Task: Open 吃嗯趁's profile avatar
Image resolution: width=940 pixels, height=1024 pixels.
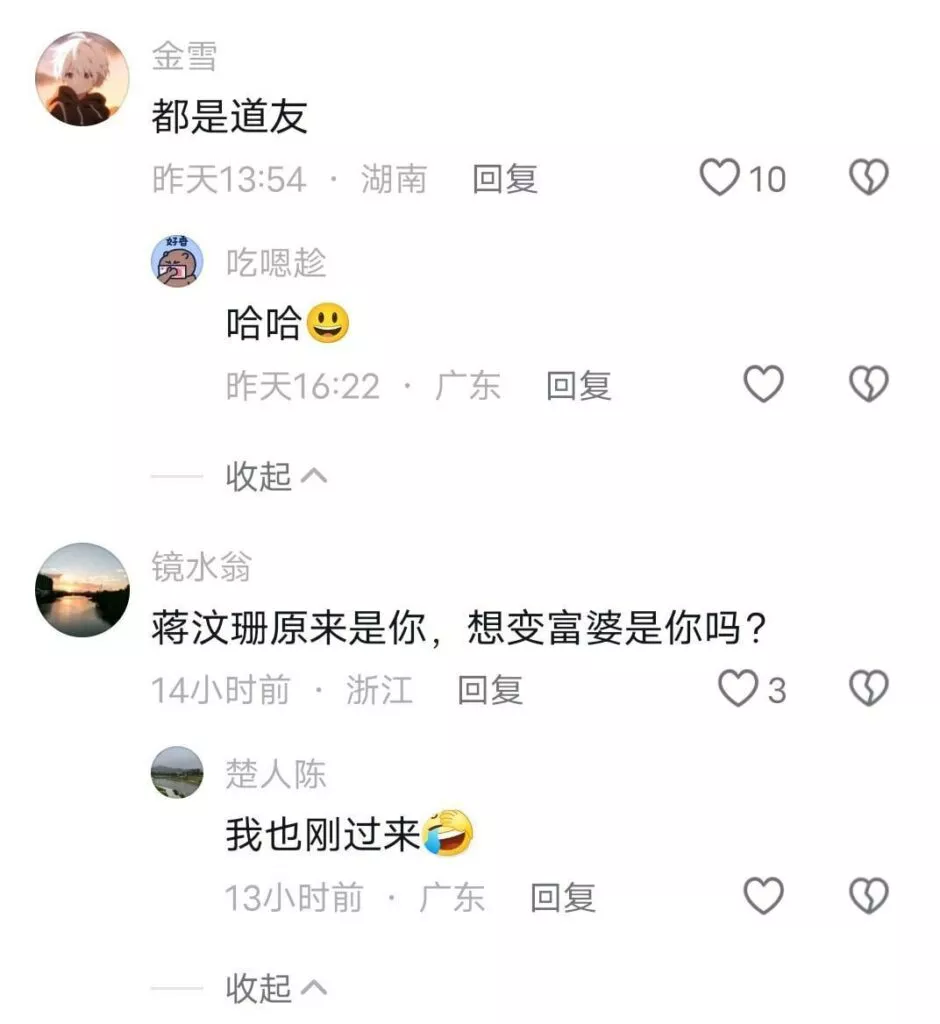Action: (x=177, y=262)
